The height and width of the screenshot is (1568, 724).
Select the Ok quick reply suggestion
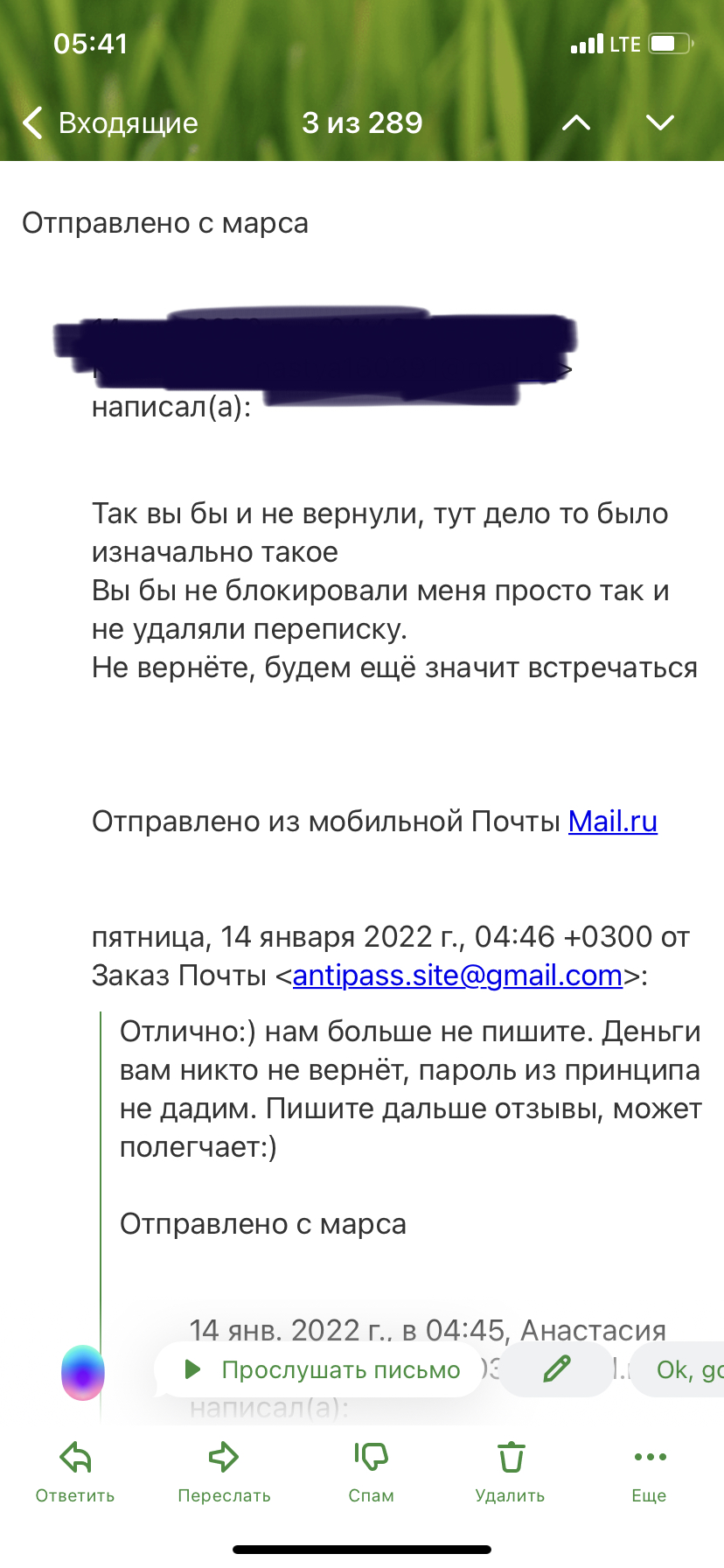tap(686, 1369)
